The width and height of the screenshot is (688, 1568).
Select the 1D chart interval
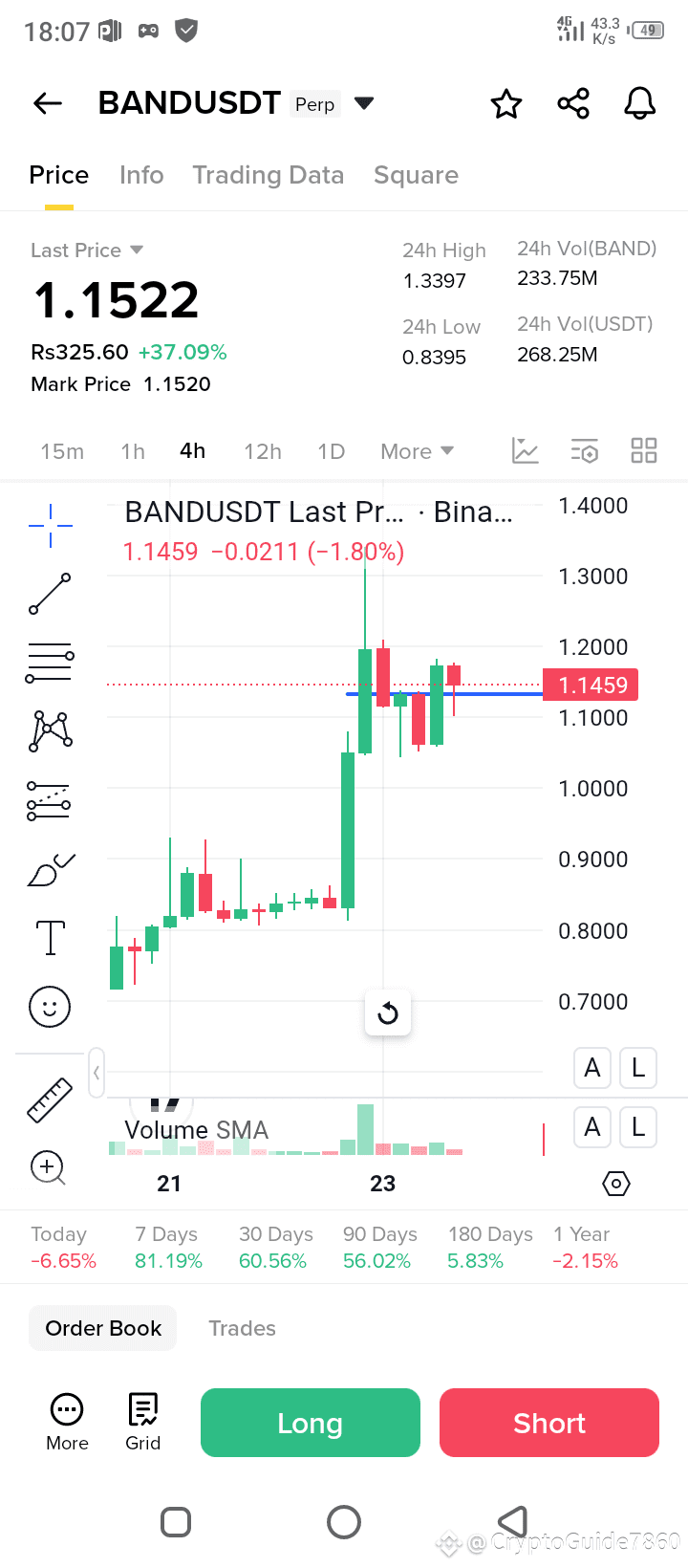coord(332,451)
